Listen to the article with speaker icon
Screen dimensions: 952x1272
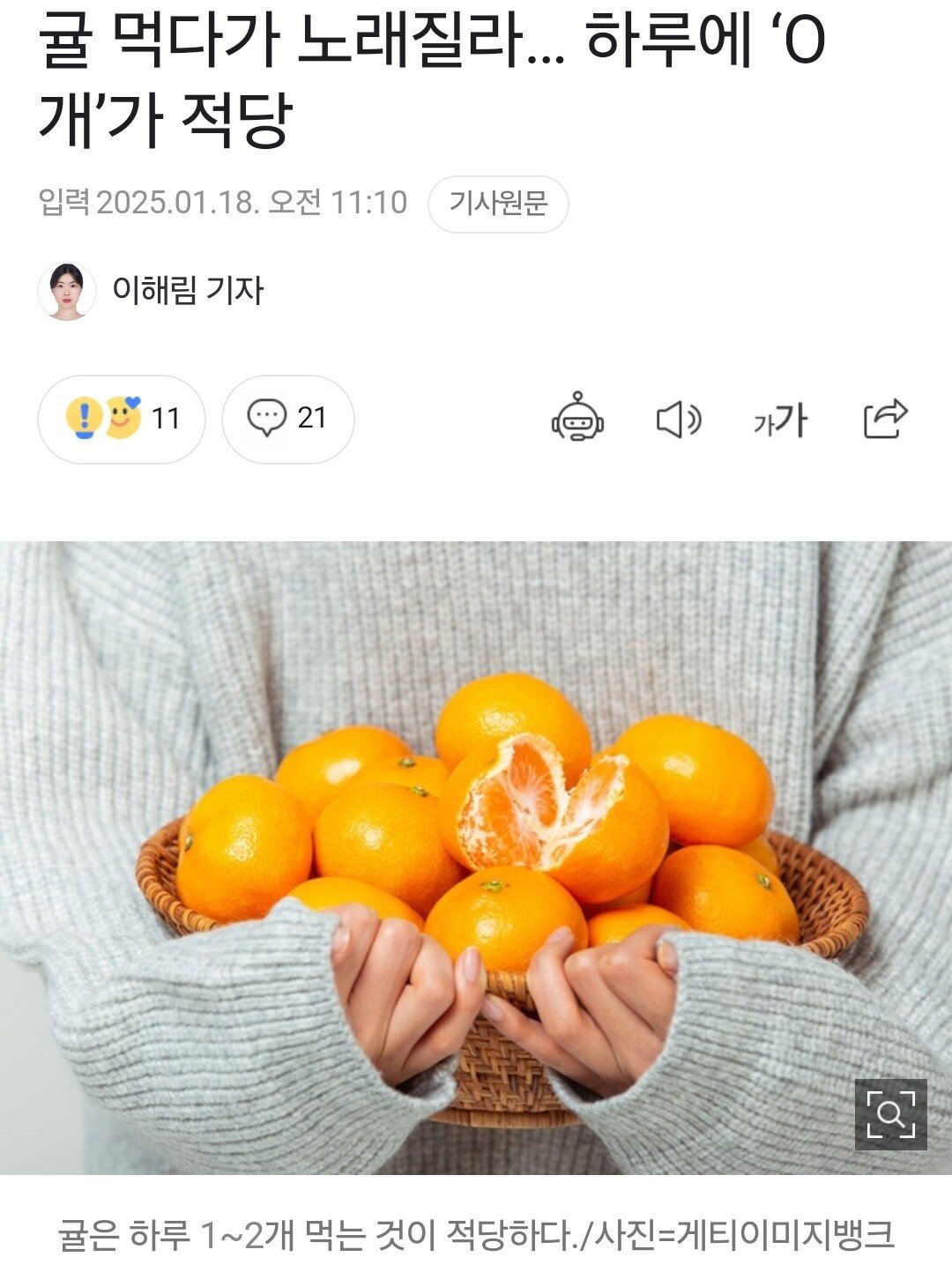coord(679,420)
